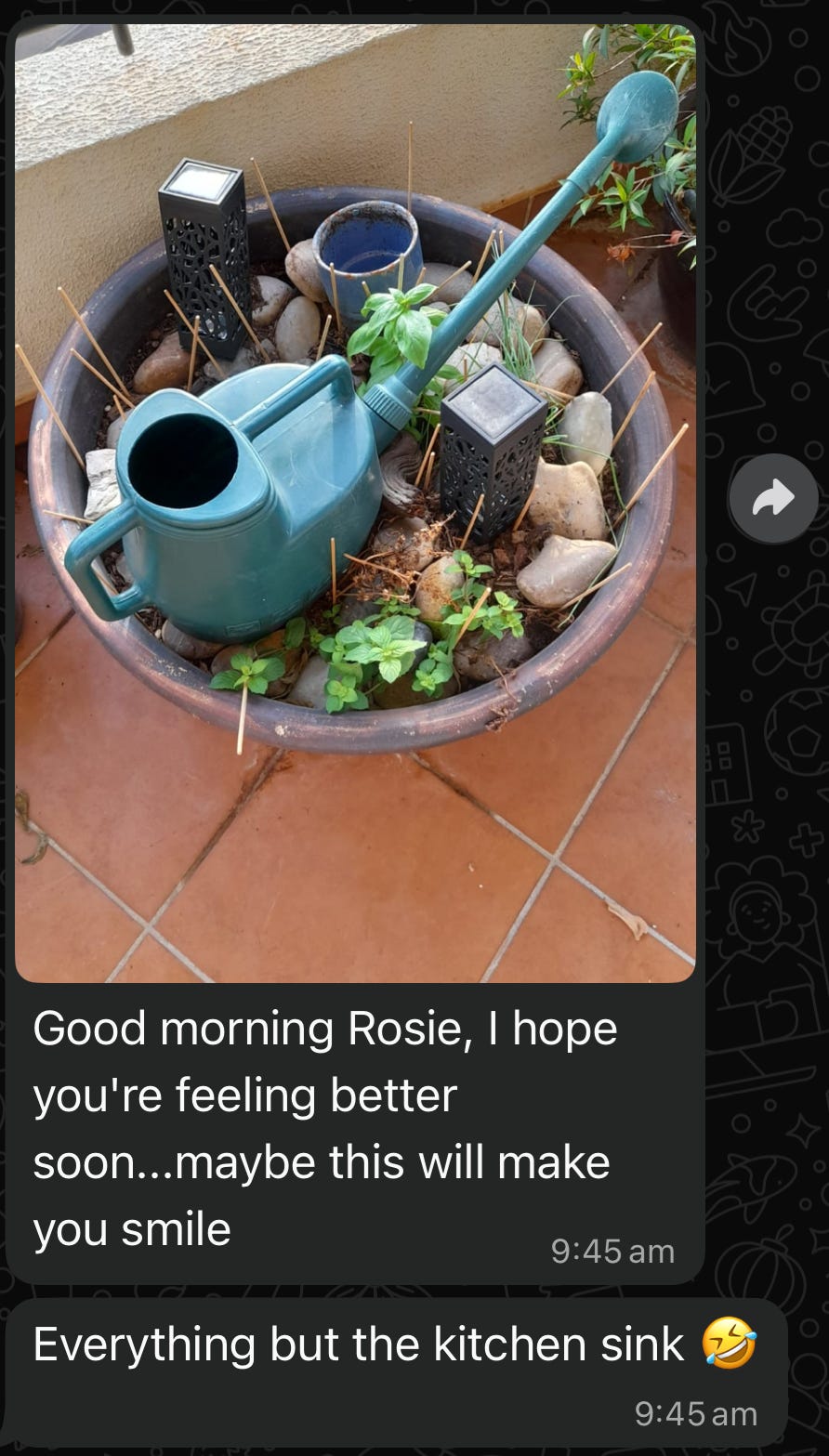
Task: Open the watering can photo full screen
Action: point(355,503)
